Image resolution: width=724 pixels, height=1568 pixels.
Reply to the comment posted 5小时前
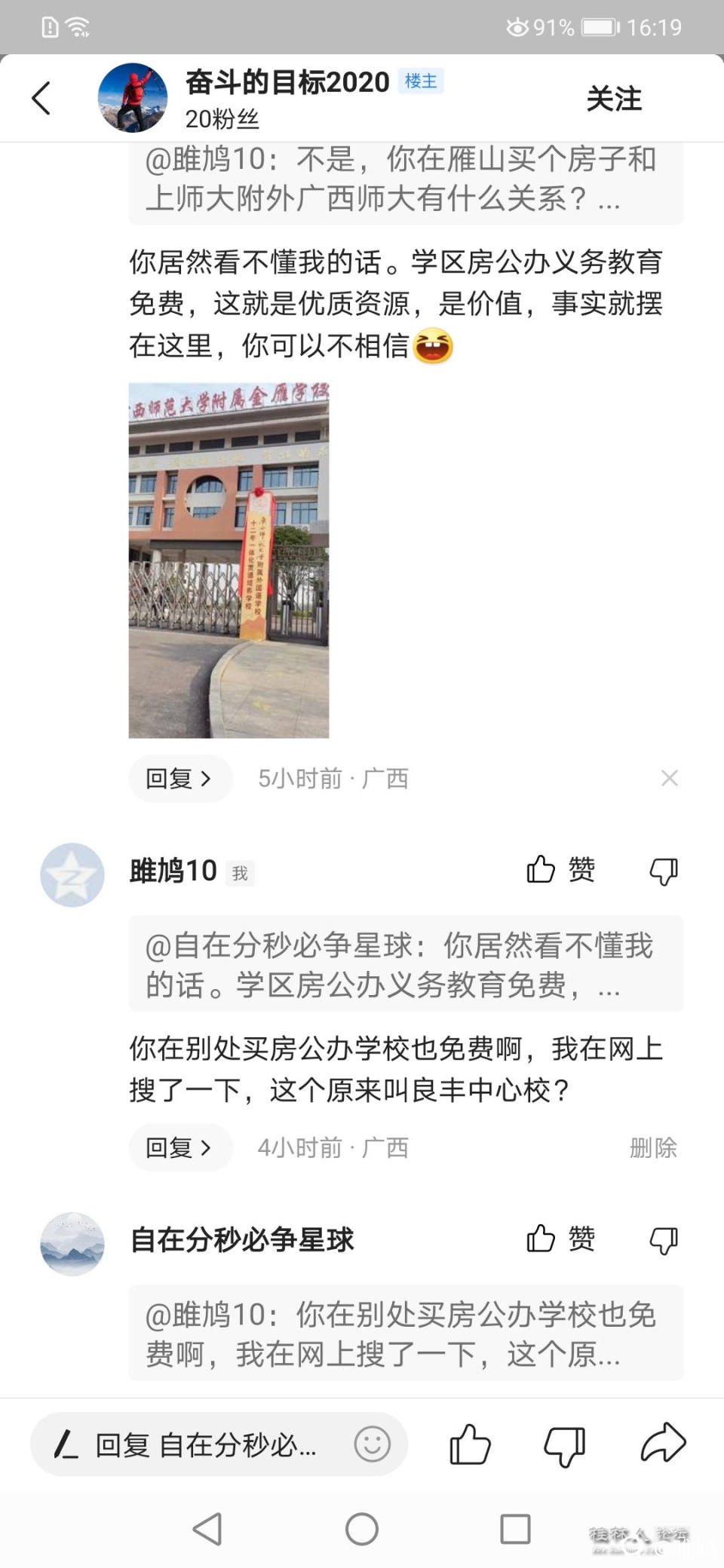[x=179, y=778]
